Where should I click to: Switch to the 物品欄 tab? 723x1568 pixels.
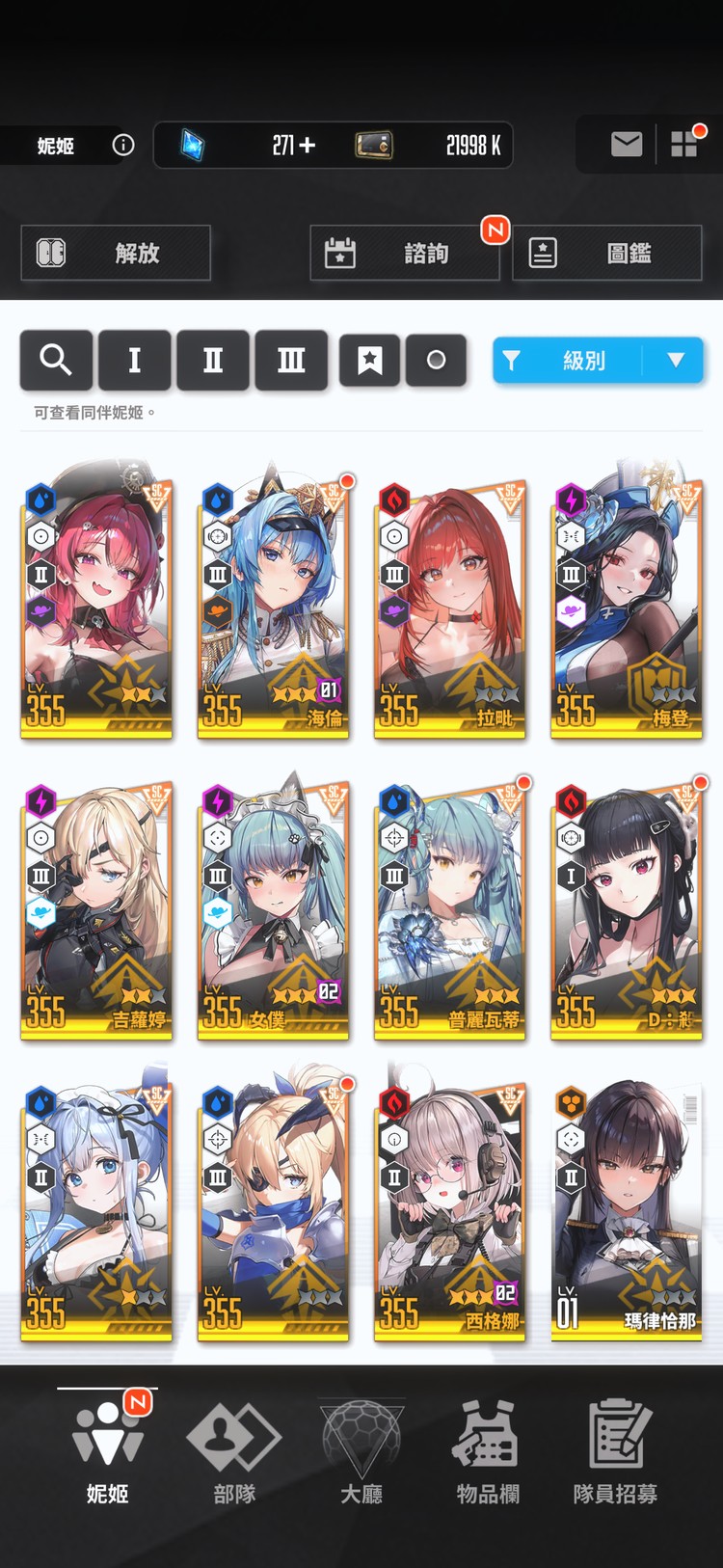click(x=488, y=1452)
